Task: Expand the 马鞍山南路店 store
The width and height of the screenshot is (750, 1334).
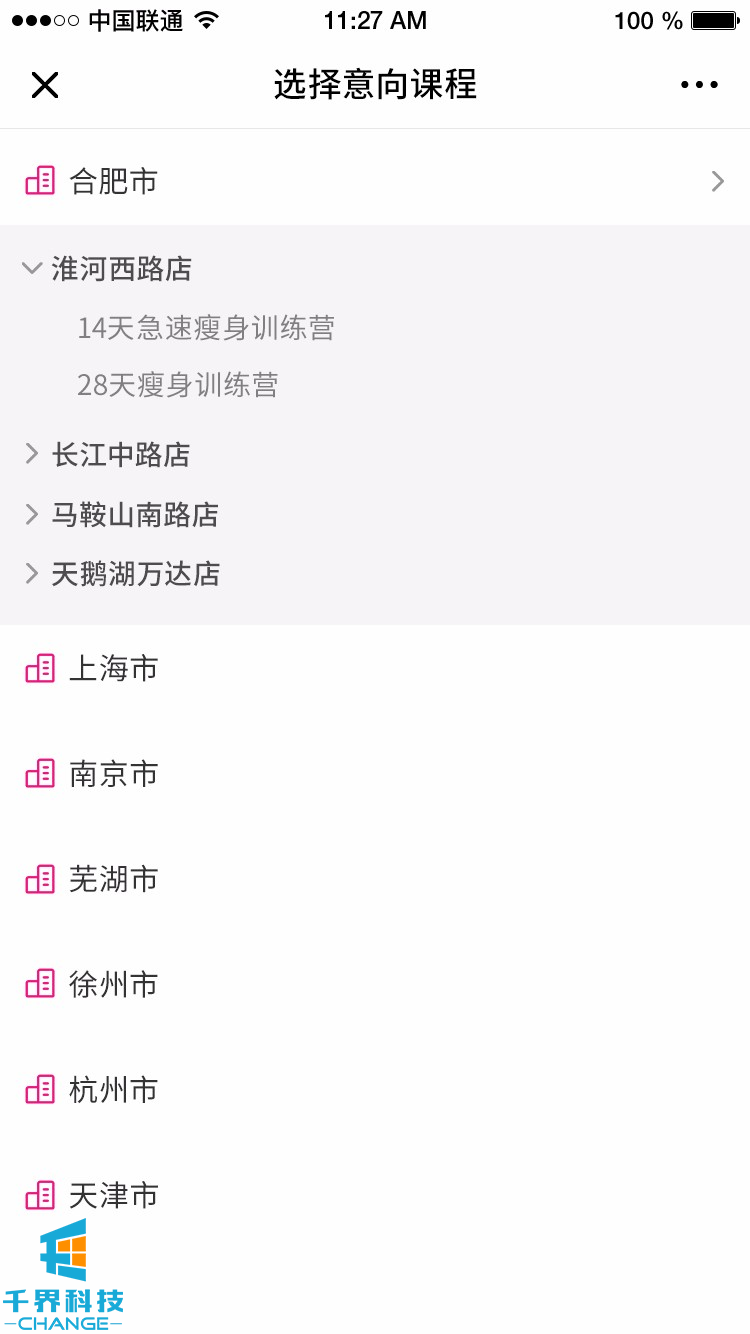Action: tap(134, 515)
